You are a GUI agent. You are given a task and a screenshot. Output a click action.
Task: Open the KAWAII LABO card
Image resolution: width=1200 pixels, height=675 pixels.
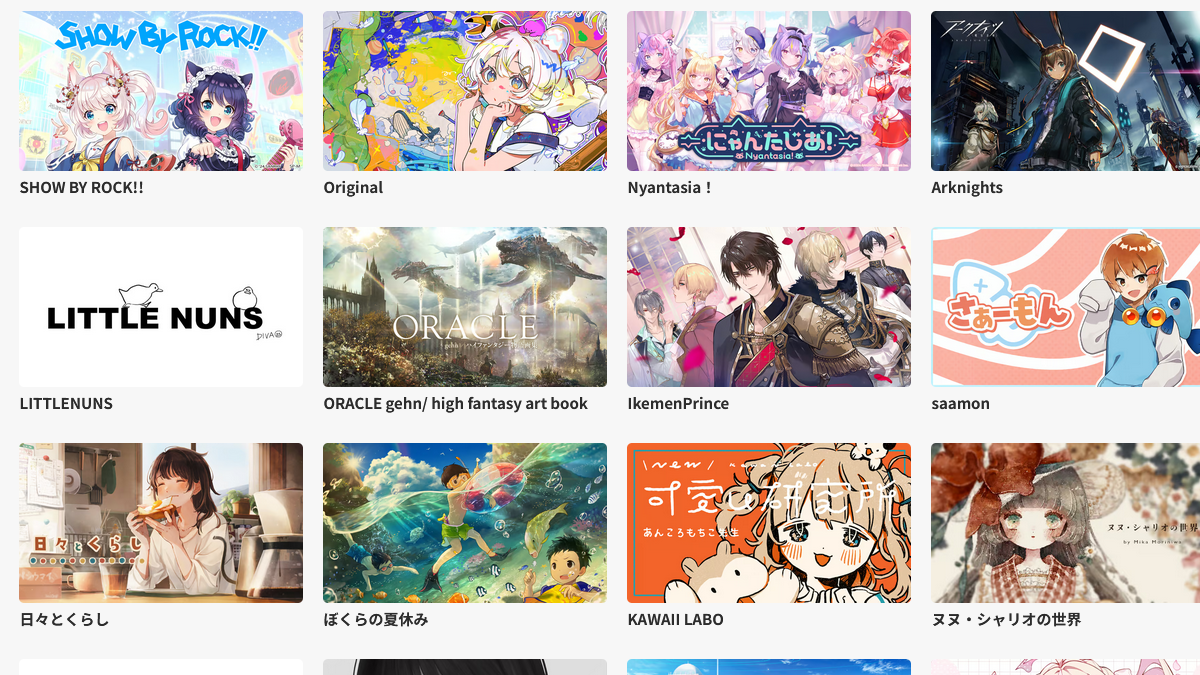pos(768,523)
